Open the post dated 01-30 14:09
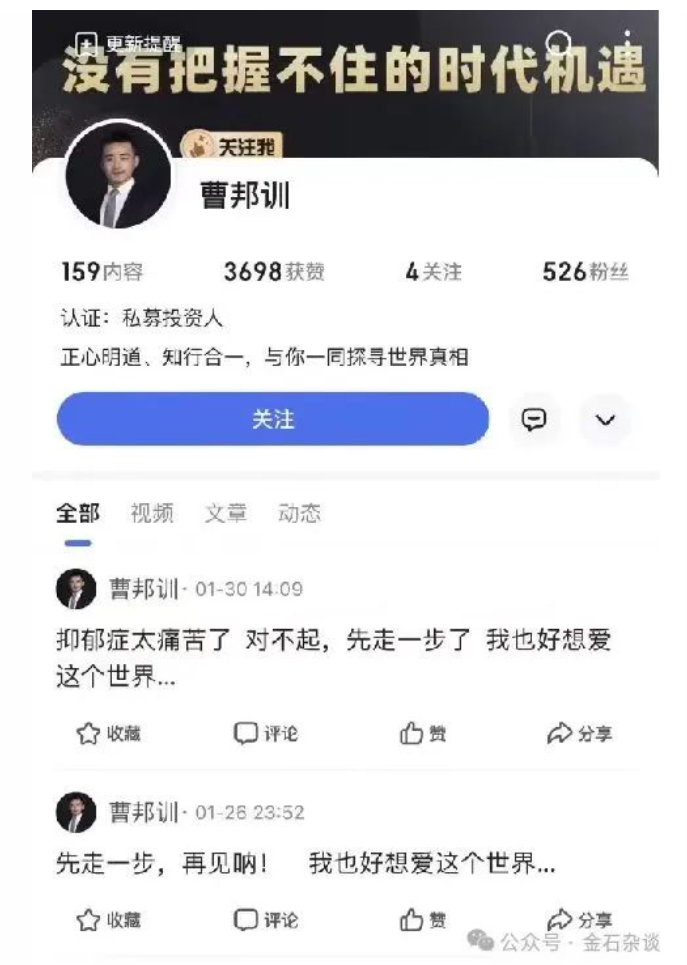 pos(330,657)
